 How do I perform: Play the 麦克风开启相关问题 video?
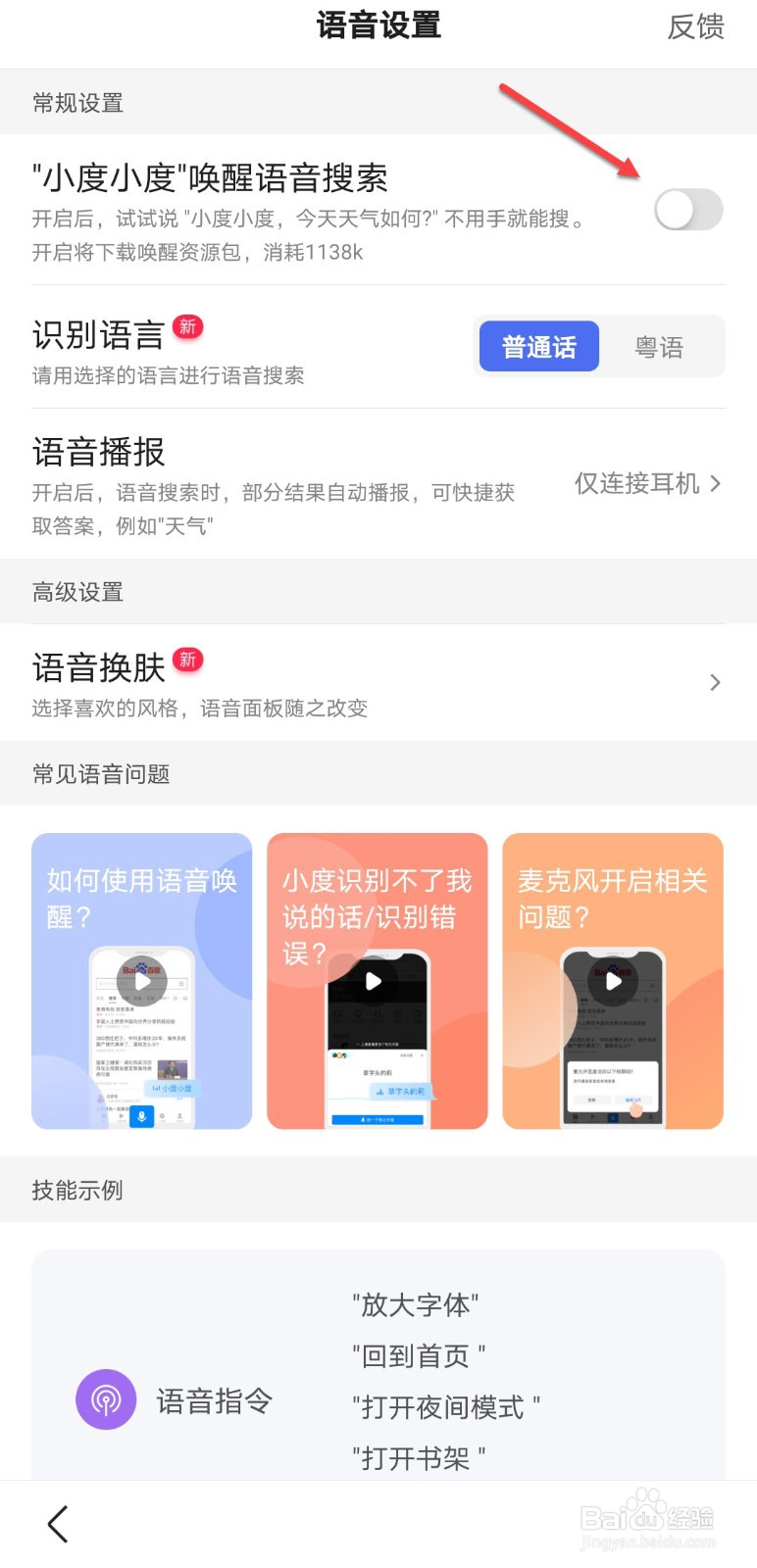coord(612,980)
